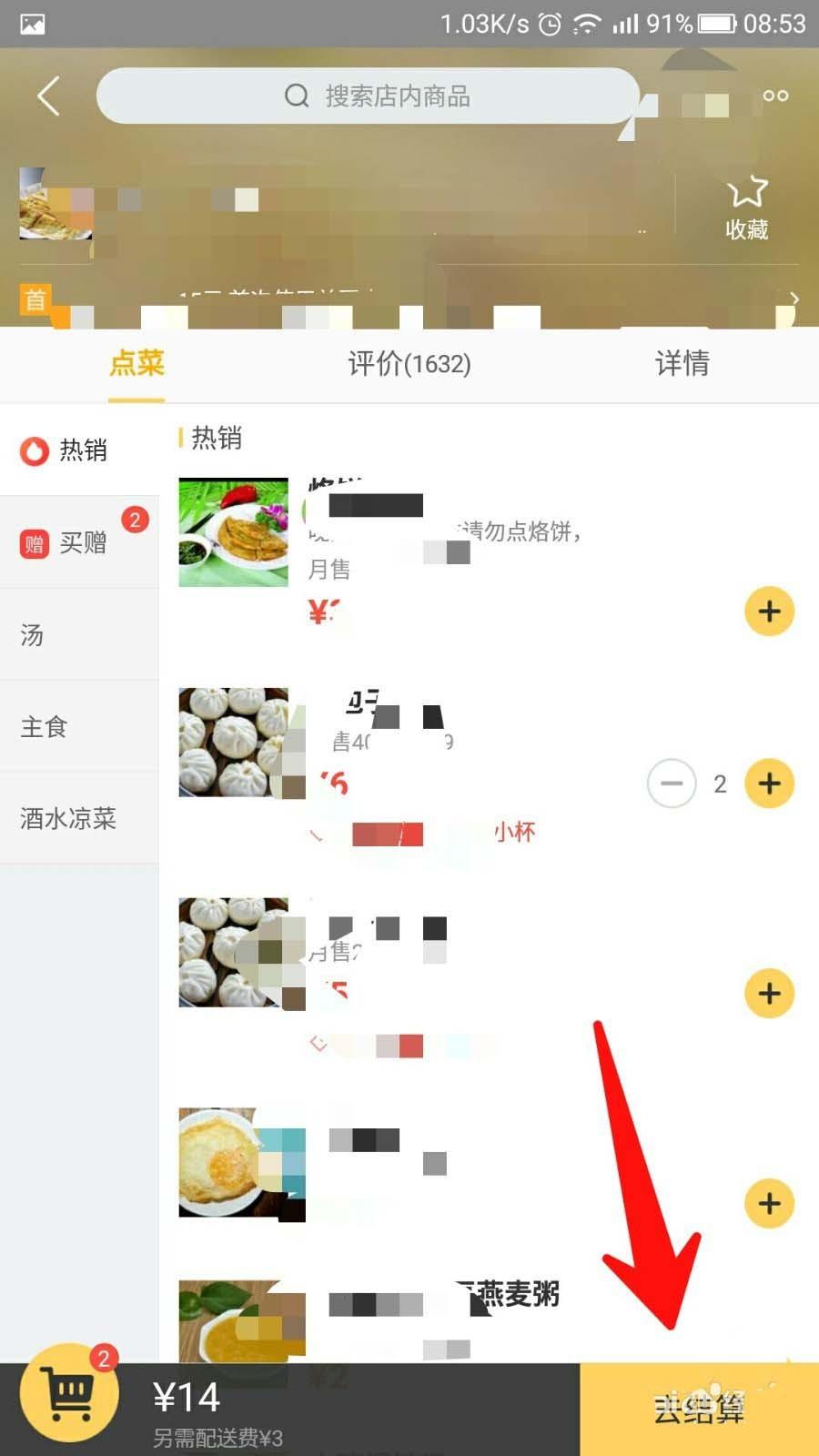Tap the search magnifier in the search bar

pyautogui.click(x=296, y=96)
